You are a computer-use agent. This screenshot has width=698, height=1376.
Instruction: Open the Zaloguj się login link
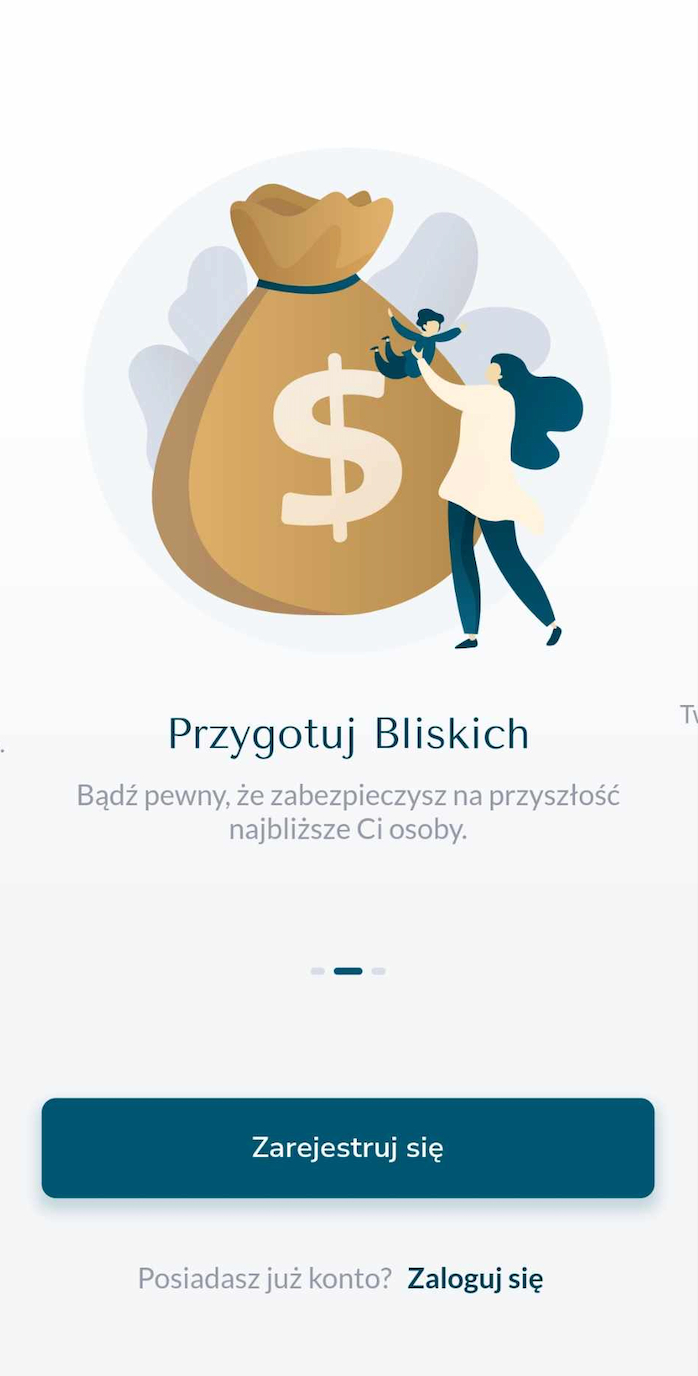tap(475, 1278)
